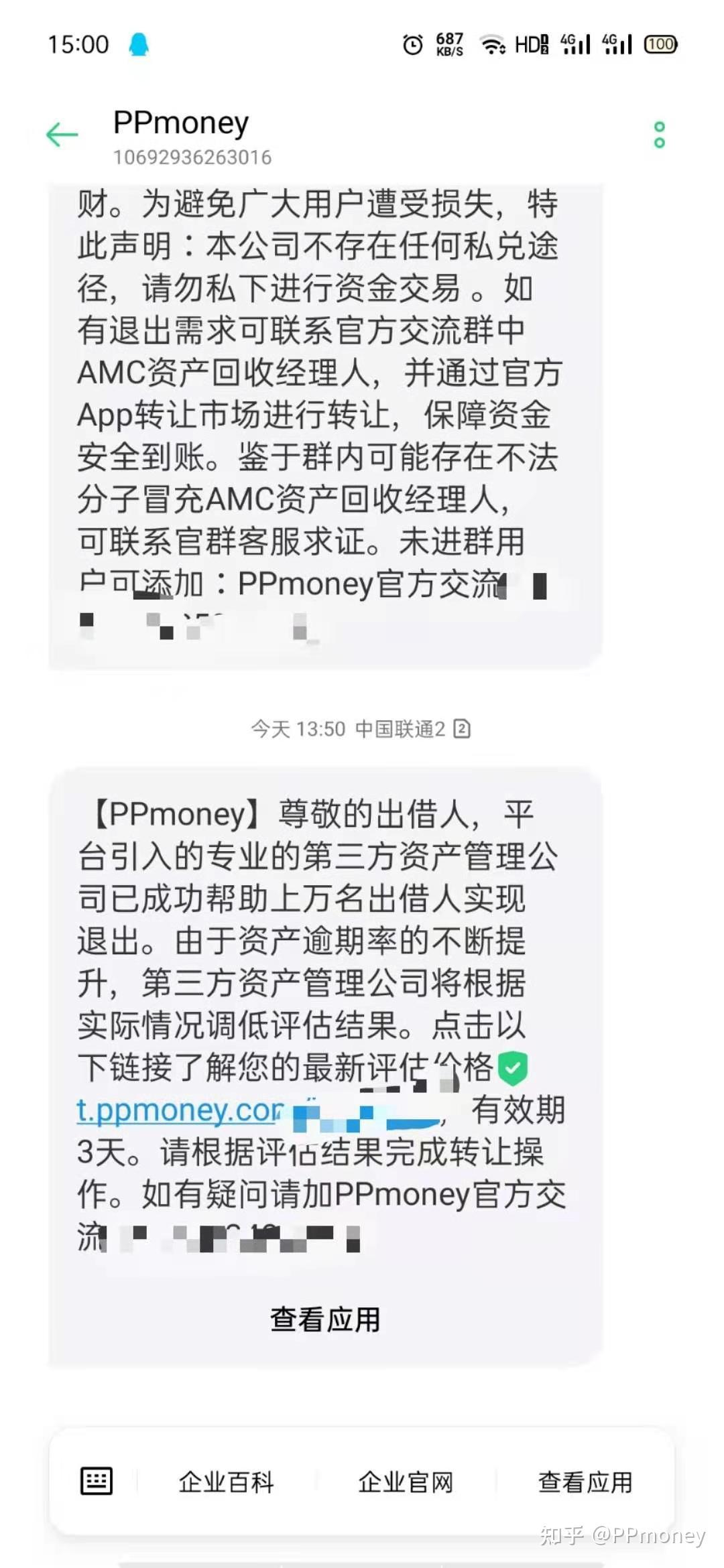Tap the HD status bar icon
The image size is (724, 1568).
tap(532, 44)
